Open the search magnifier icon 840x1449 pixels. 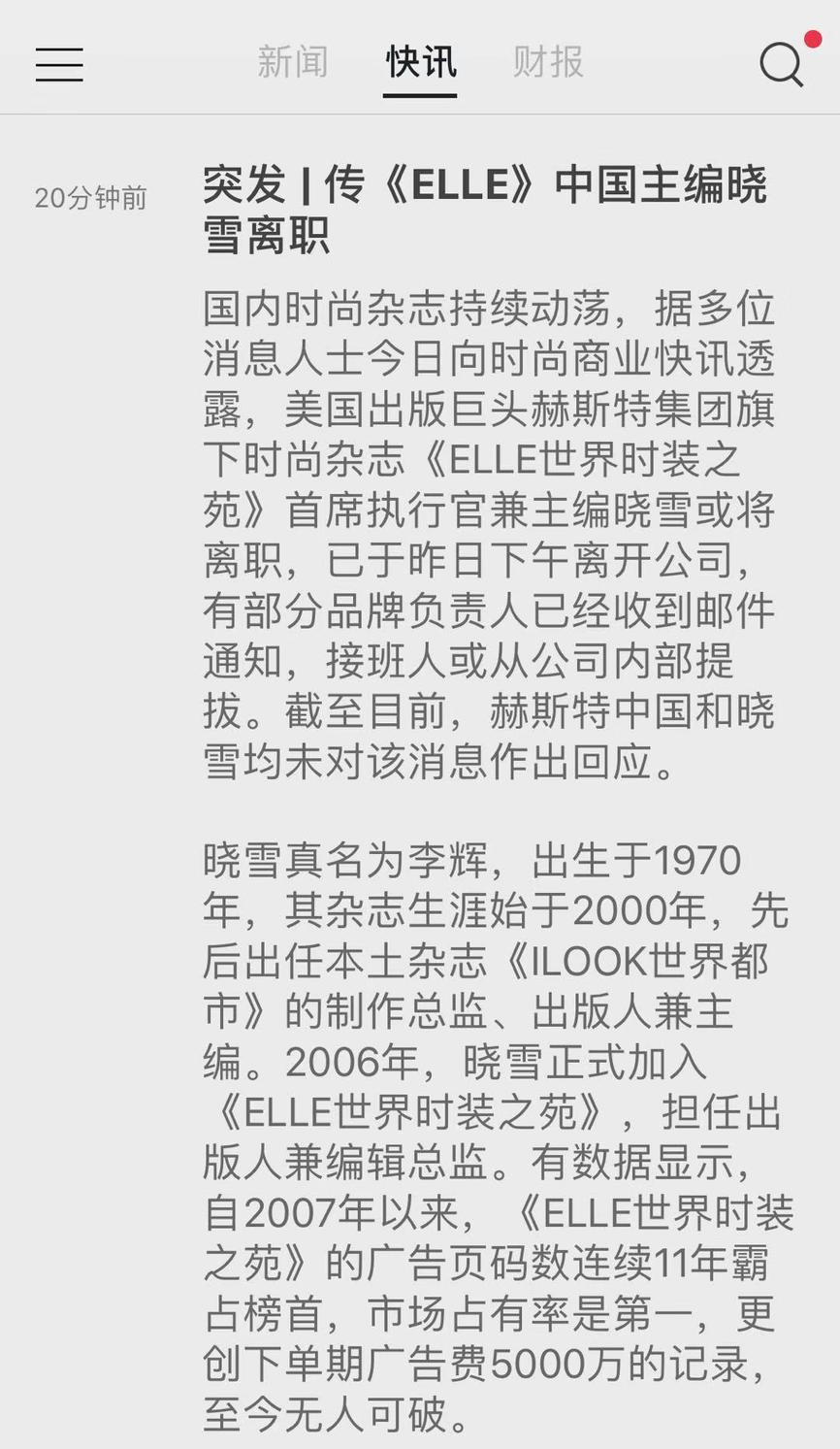coord(781,64)
